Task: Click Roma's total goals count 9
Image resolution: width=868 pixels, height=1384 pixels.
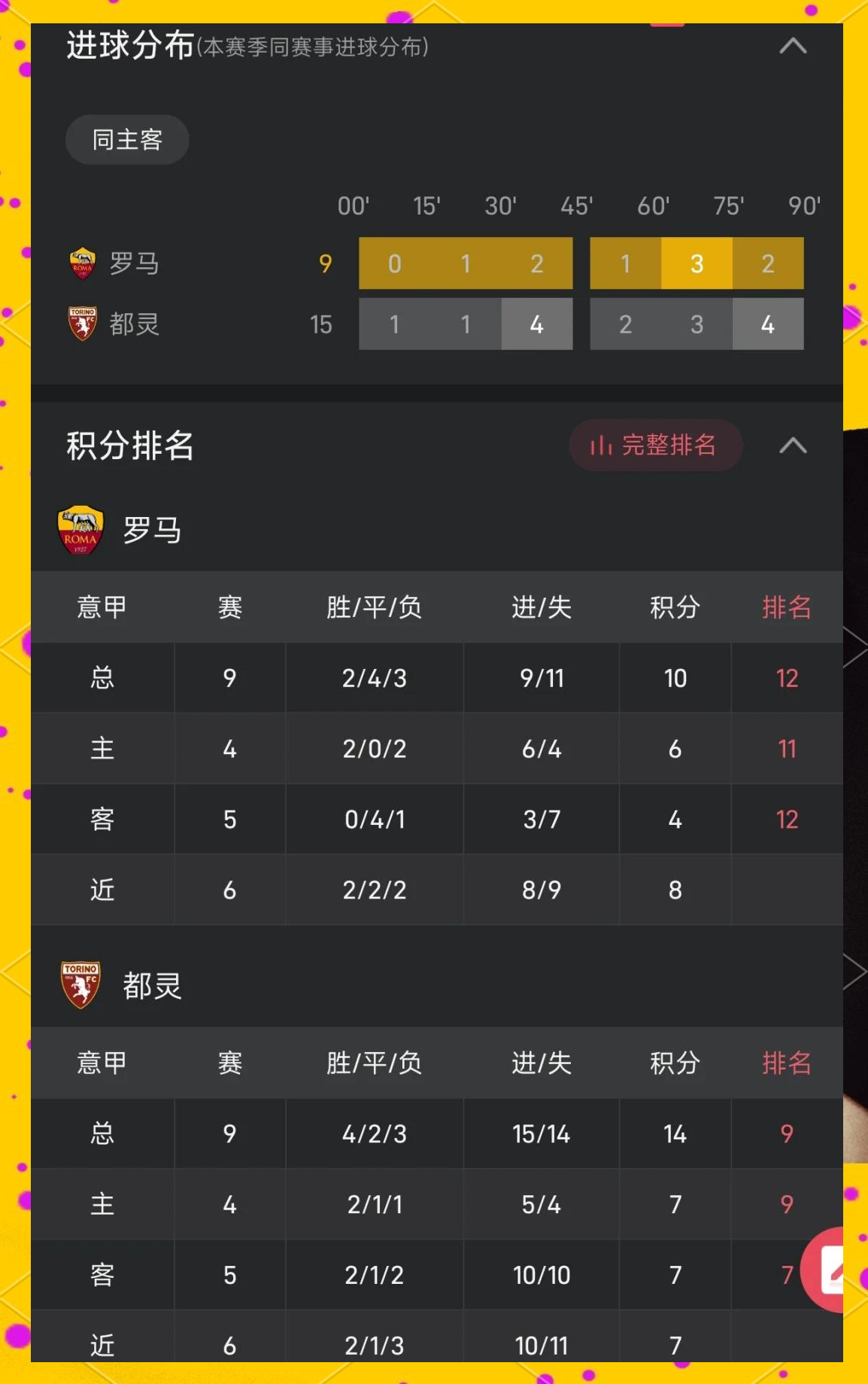Action: click(x=323, y=263)
